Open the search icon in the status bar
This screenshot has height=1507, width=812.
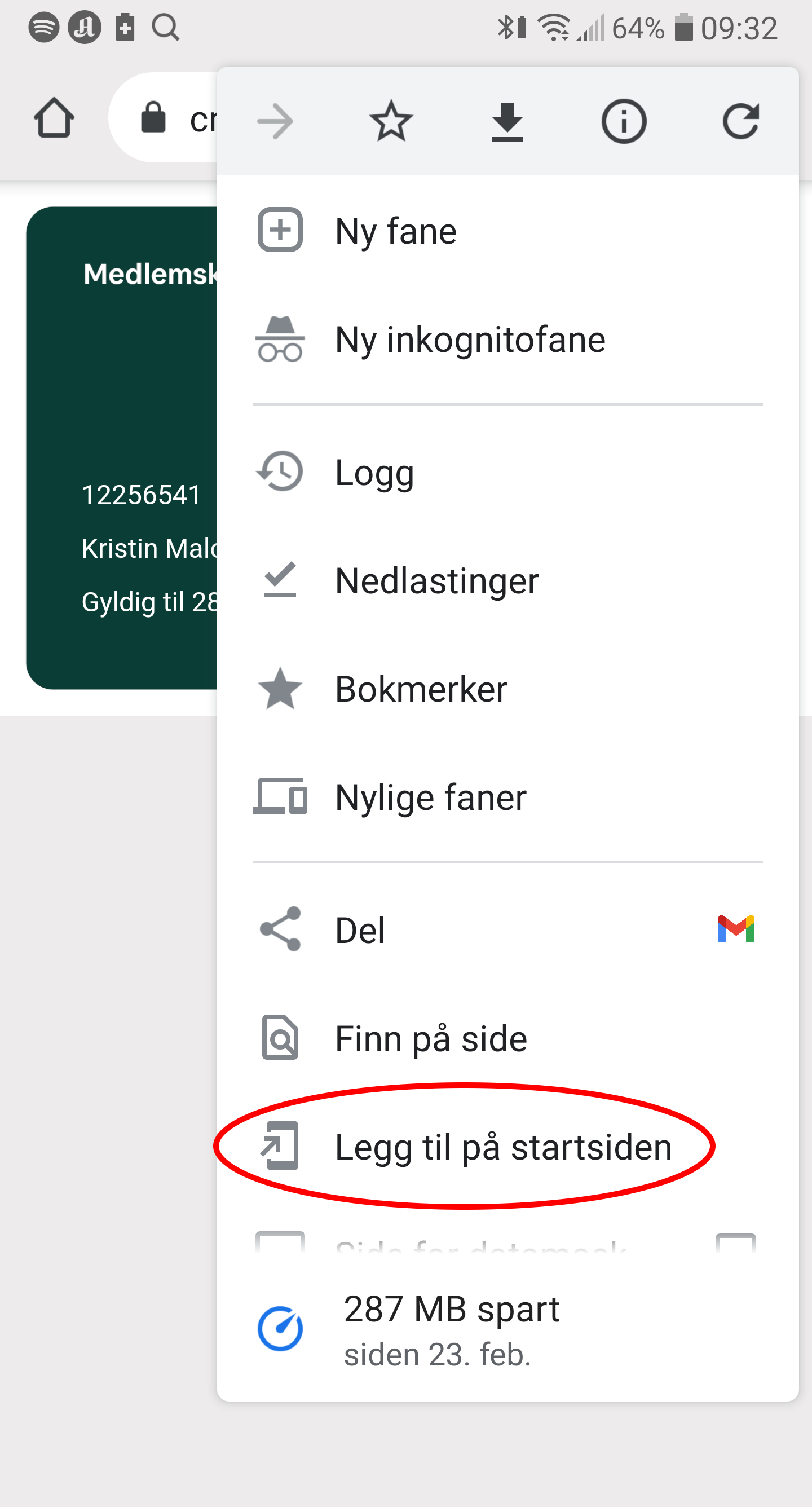click(166, 27)
